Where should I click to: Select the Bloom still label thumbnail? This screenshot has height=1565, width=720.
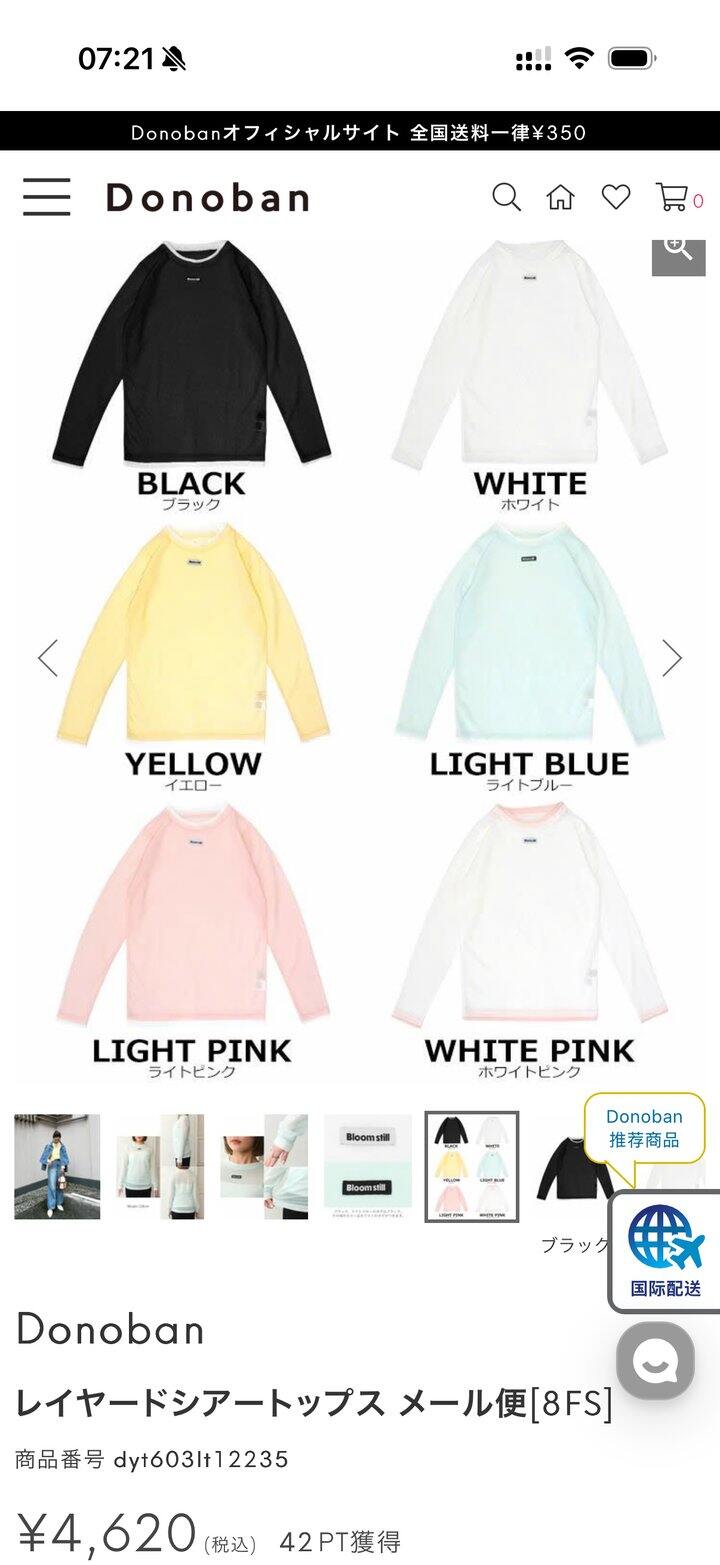[367, 1167]
